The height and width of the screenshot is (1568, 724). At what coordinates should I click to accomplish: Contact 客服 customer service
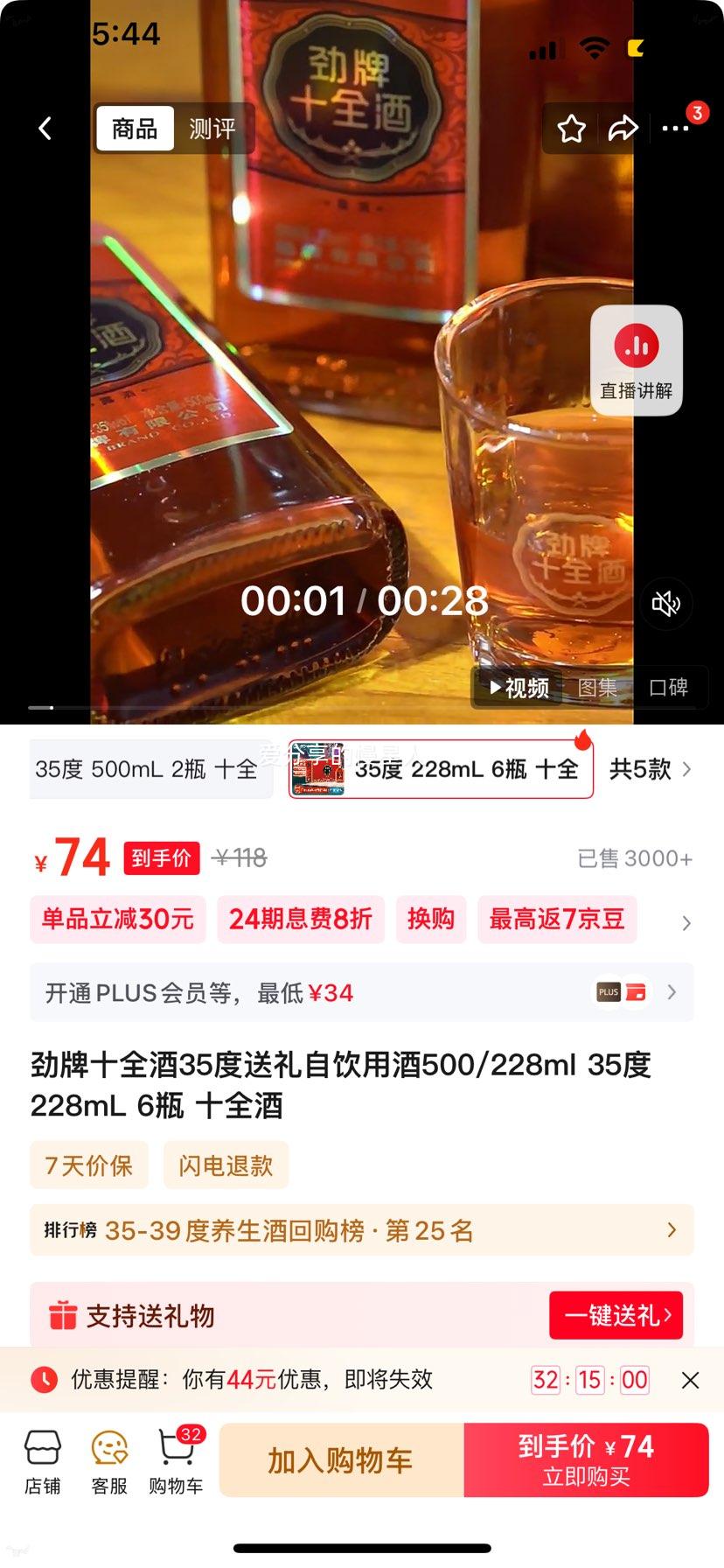click(108, 1457)
